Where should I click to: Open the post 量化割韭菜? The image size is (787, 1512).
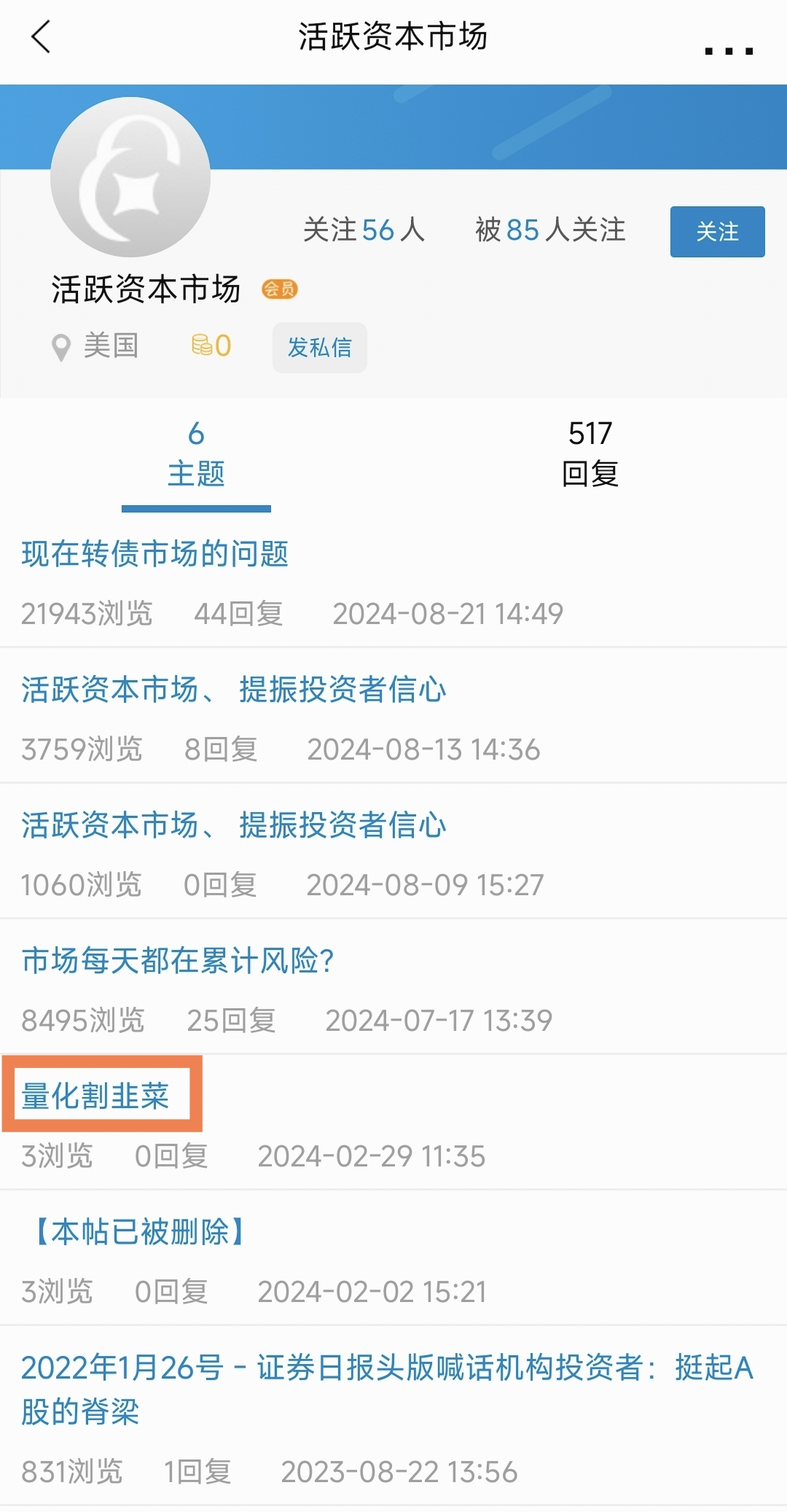coord(95,1096)
